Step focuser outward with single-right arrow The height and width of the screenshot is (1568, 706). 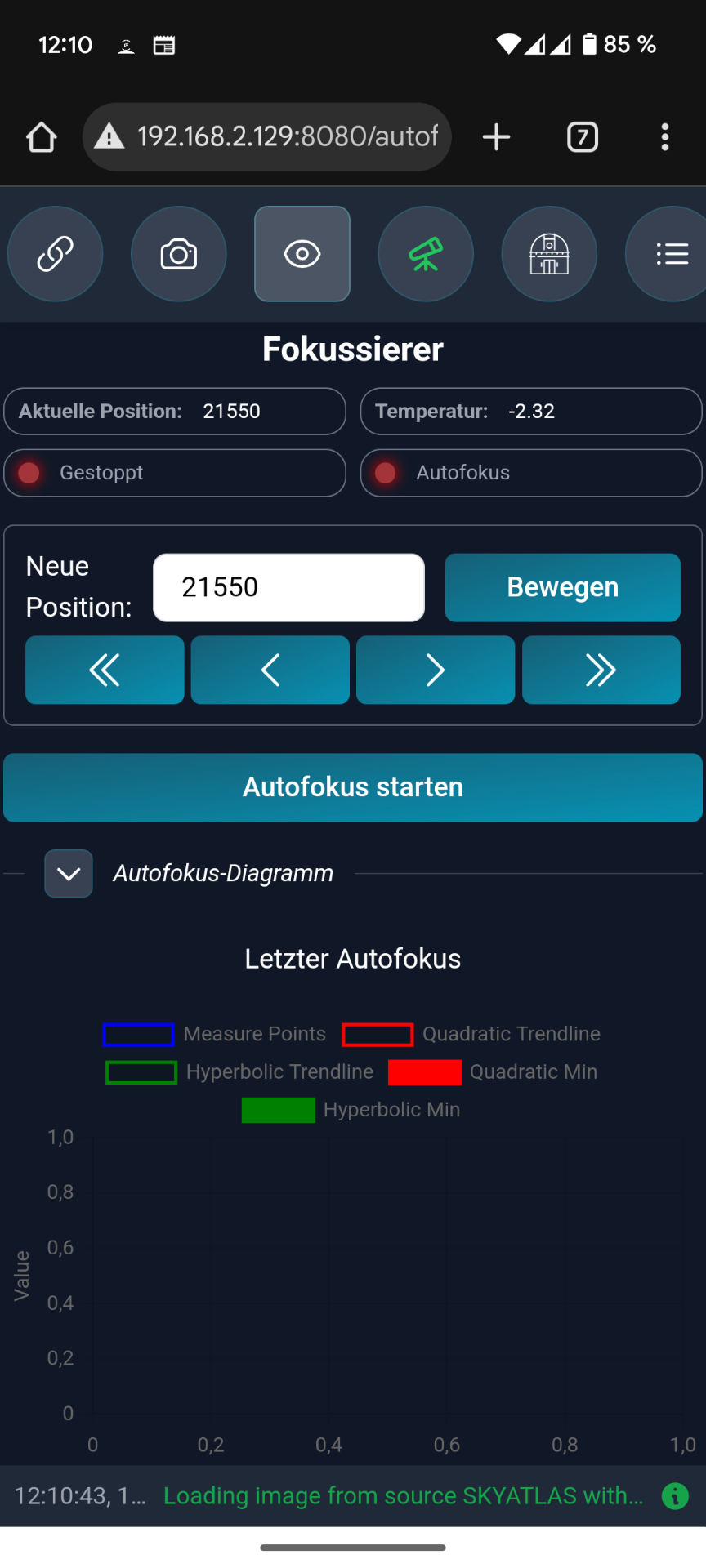point(436,670)
